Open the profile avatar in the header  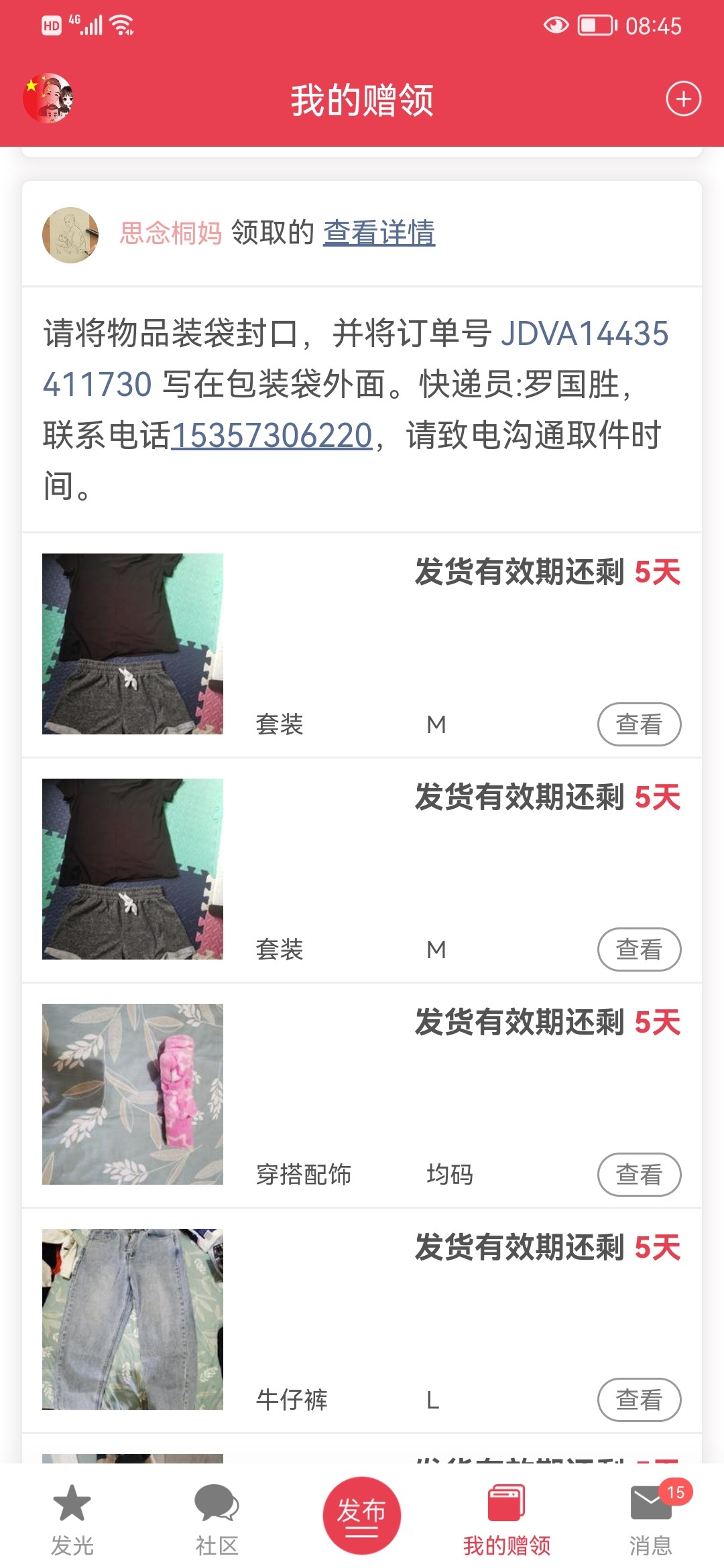[48, 99]
